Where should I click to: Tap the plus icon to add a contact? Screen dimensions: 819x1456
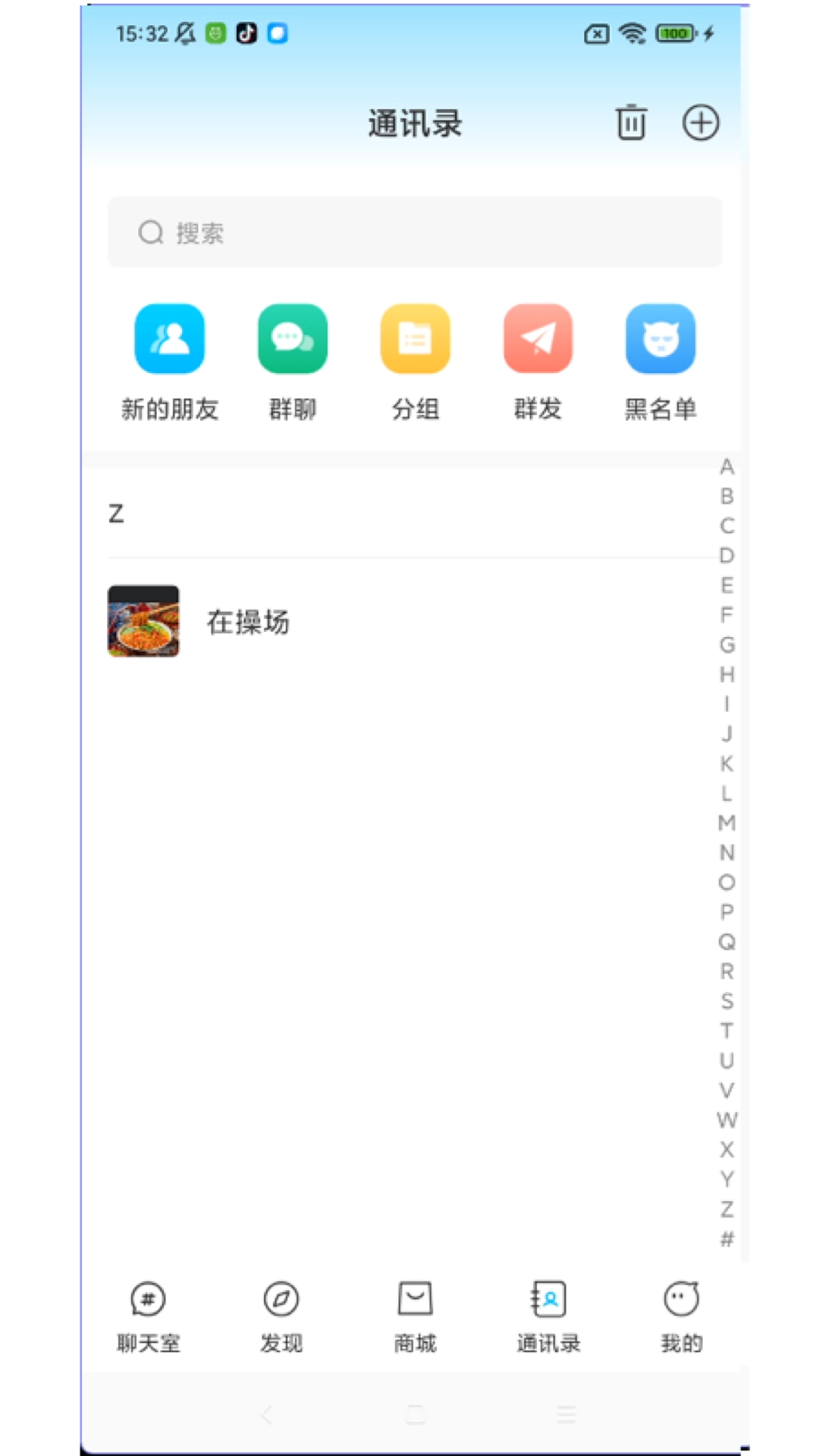pos(700,122)
